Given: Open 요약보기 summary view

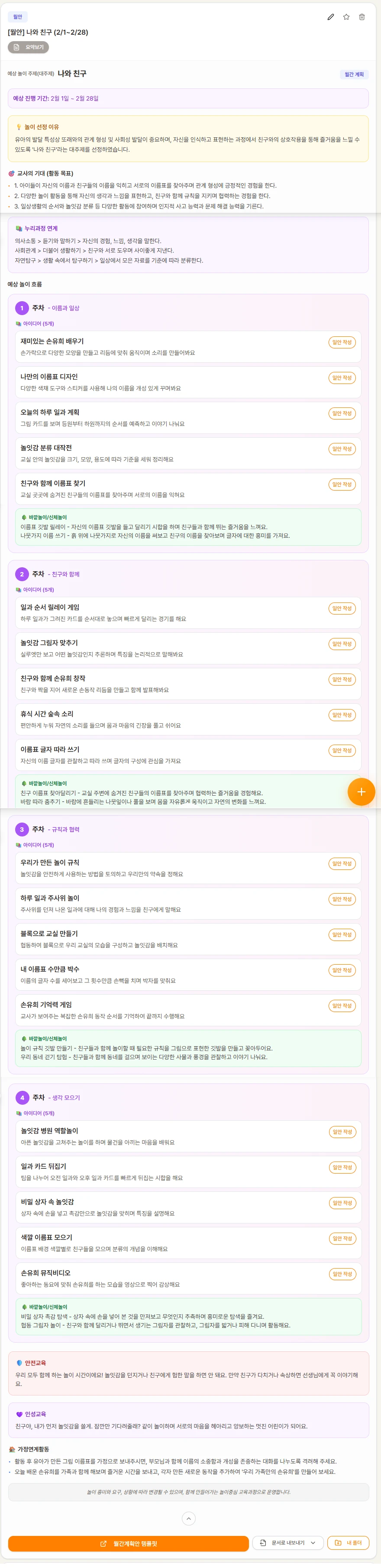Looking at the screenshot, I should (29, 47).
